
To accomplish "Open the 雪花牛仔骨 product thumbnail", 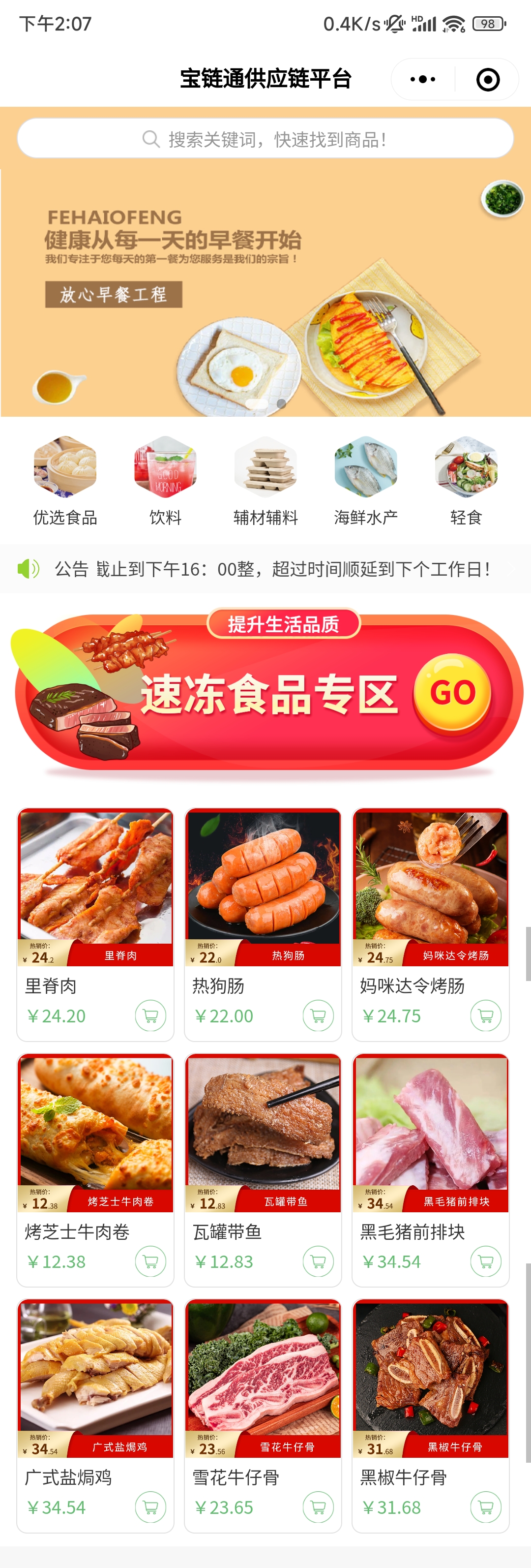I will point(262,1375).
